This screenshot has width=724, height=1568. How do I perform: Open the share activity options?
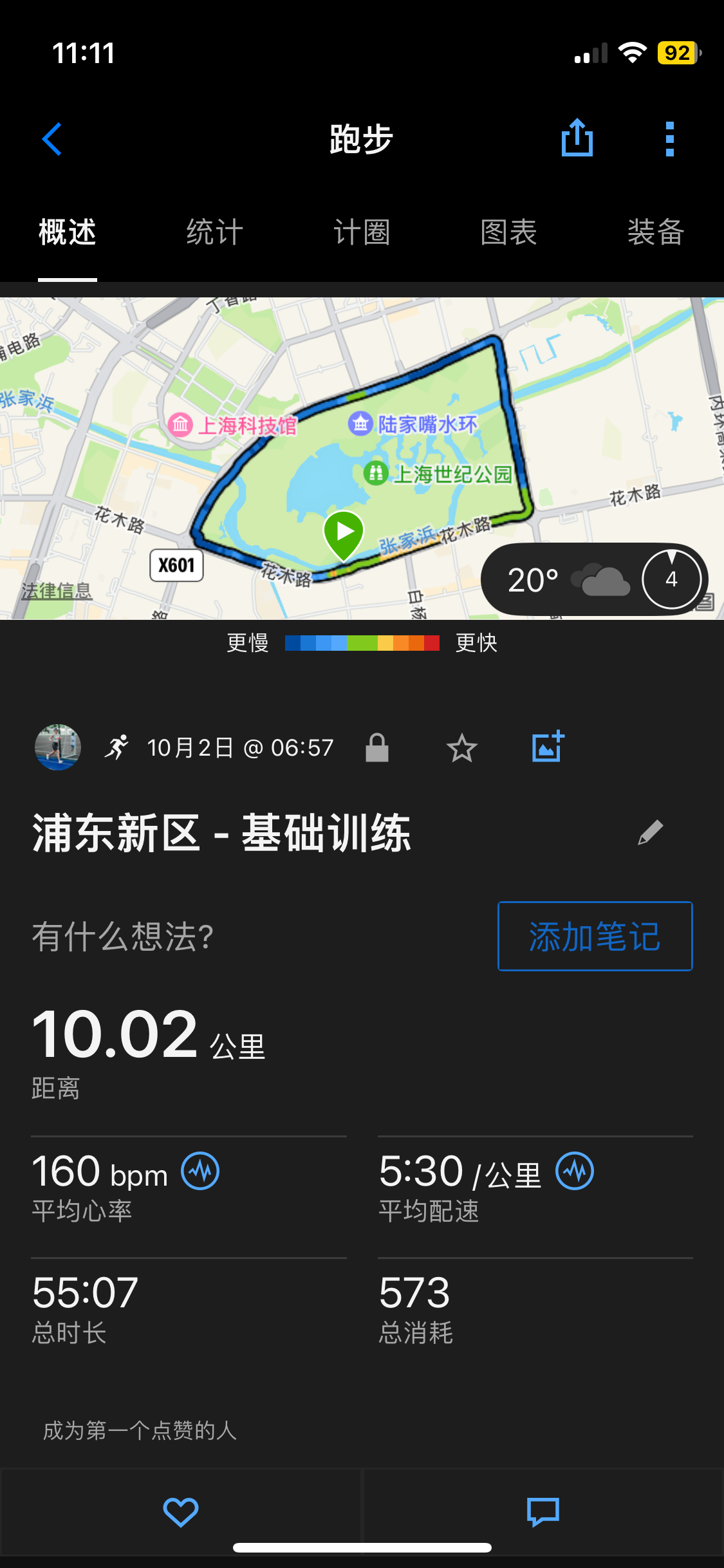tap(577, 138)
